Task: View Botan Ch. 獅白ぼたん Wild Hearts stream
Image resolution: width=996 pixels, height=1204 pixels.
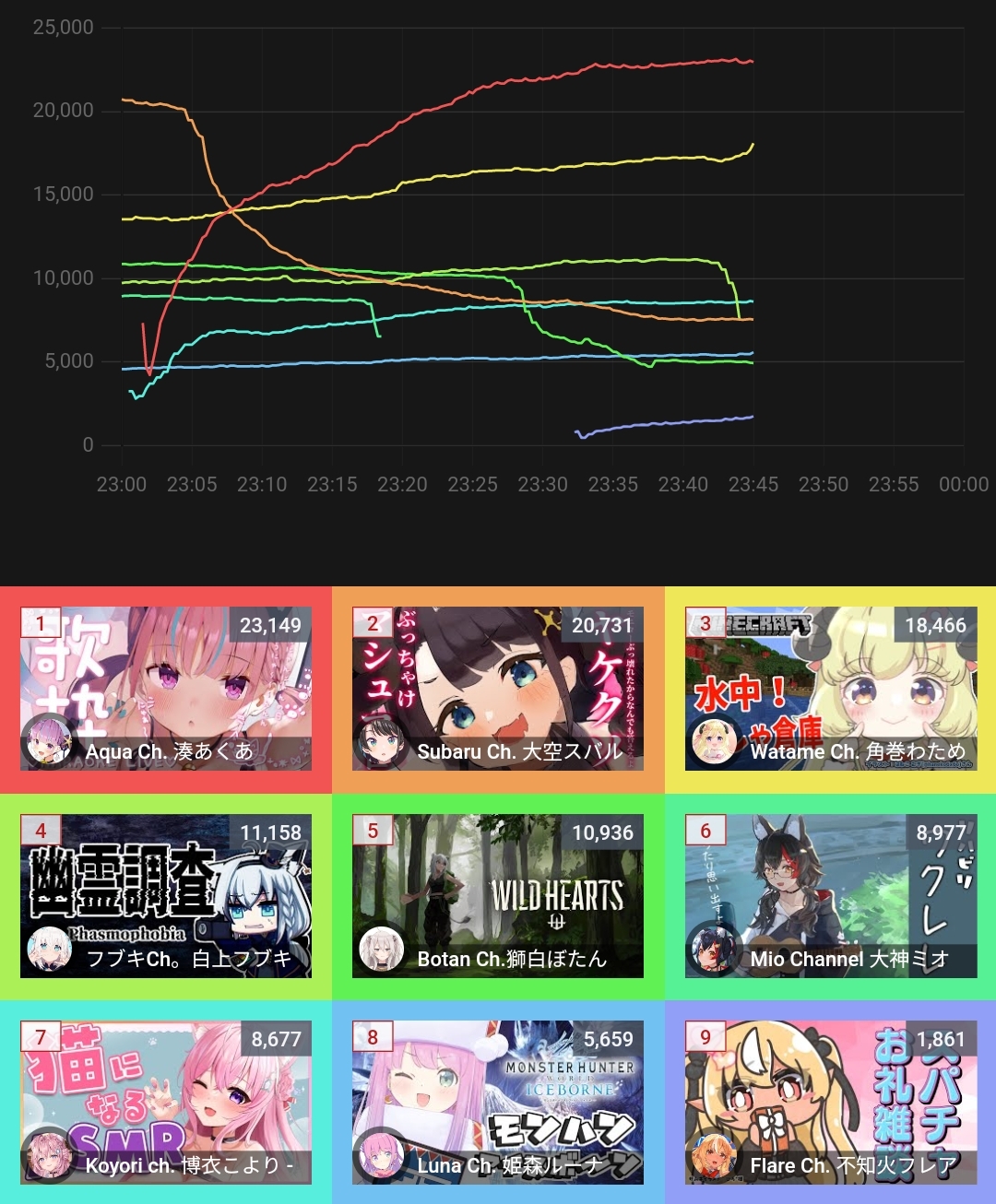Action: click(x=498, y=896)
